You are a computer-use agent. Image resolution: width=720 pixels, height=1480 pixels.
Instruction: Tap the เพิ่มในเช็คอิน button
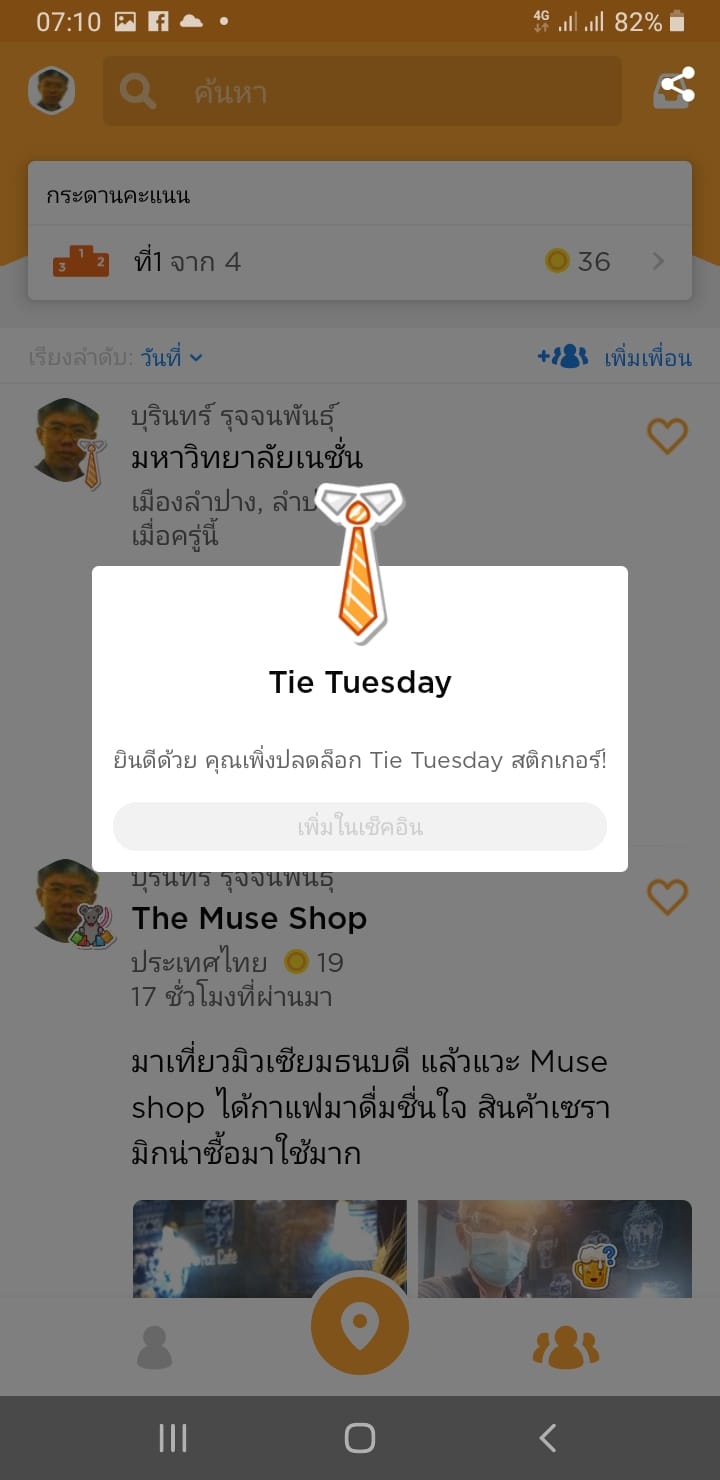[360, 827]
